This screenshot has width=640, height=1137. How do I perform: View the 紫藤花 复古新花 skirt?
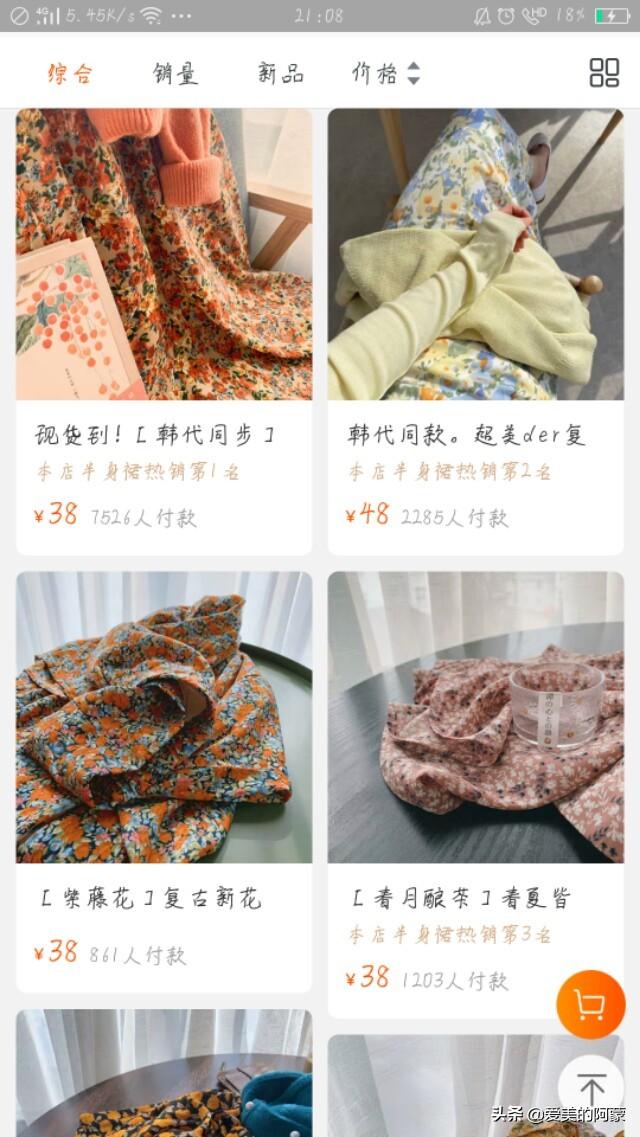tap(164, 780)
